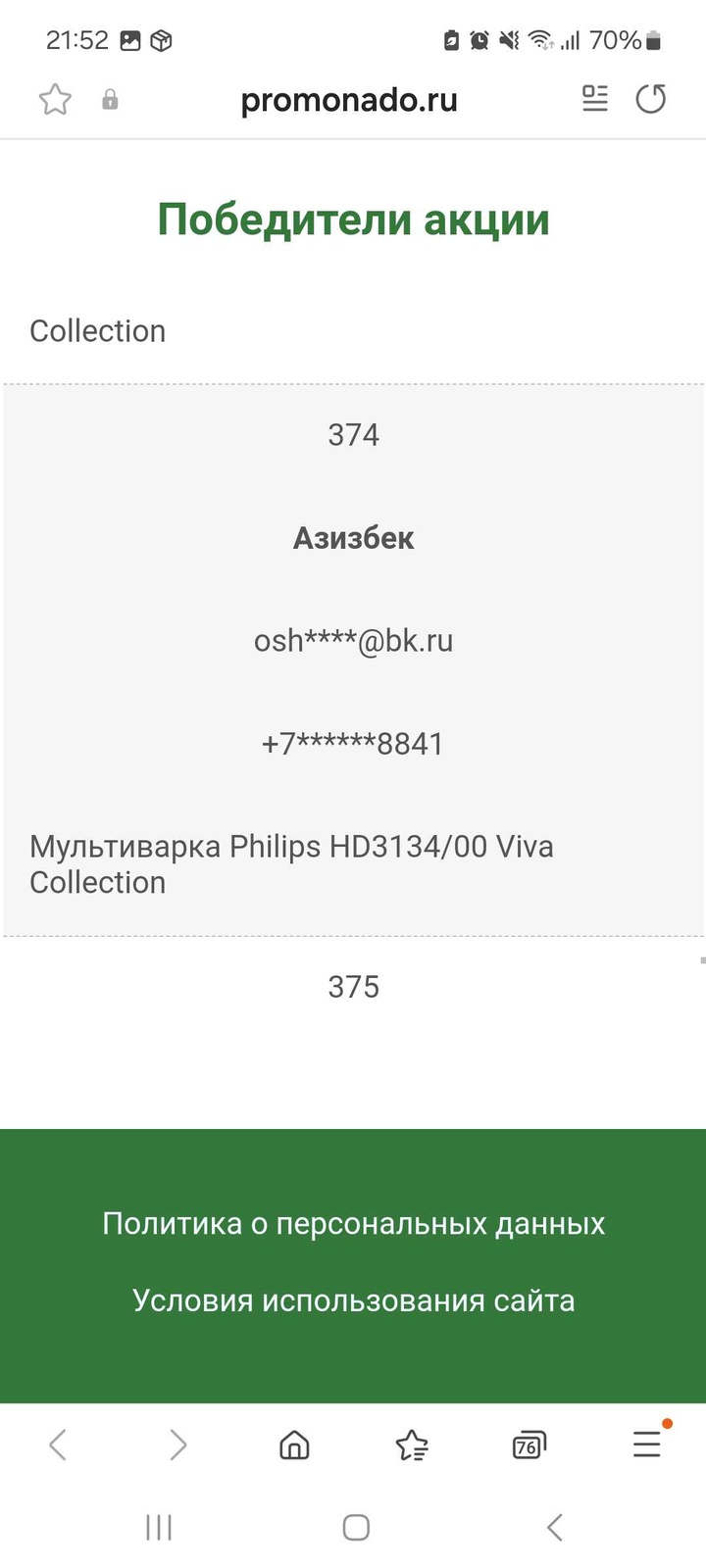Open the browser hamburger menu
Viewport: 706px width, 1568px height.
(647, 1444)
